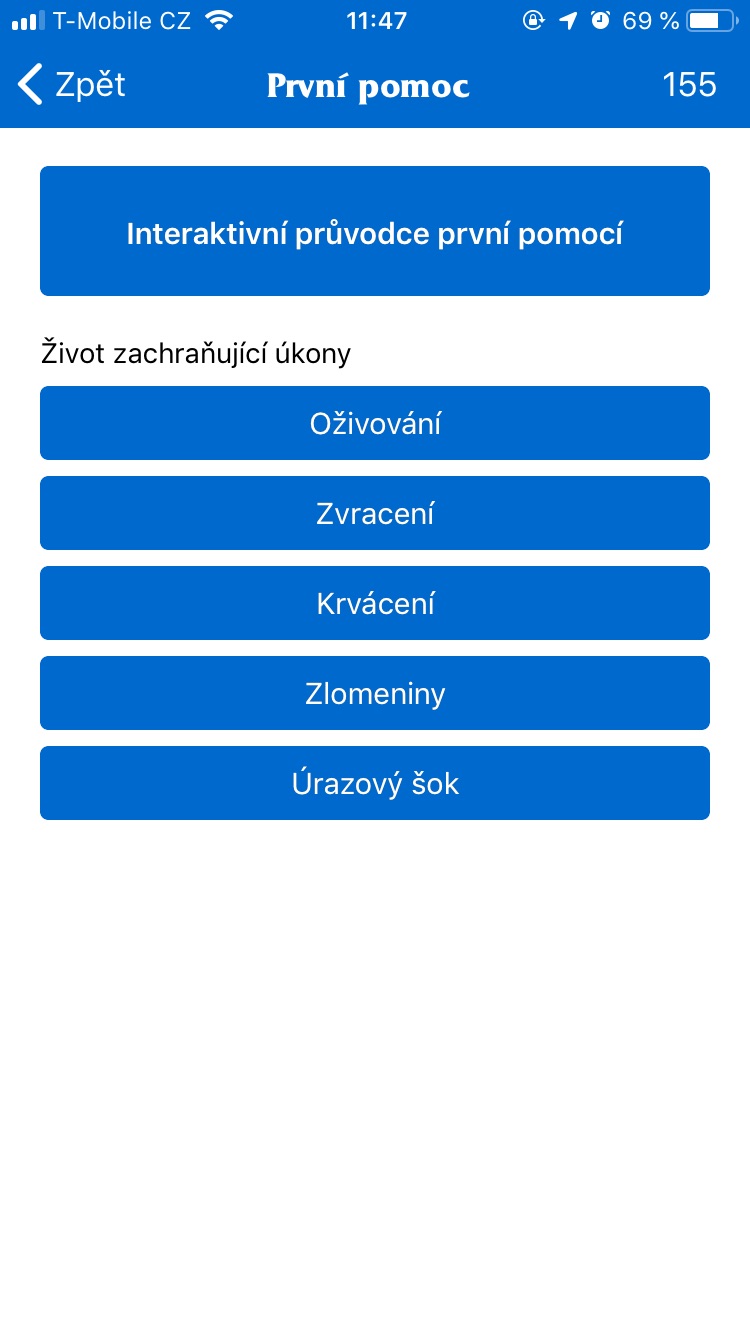Open Interaktivní průvodce první pomocí
The width and height of the screenshot is (750, 1334).
(375, 231)
